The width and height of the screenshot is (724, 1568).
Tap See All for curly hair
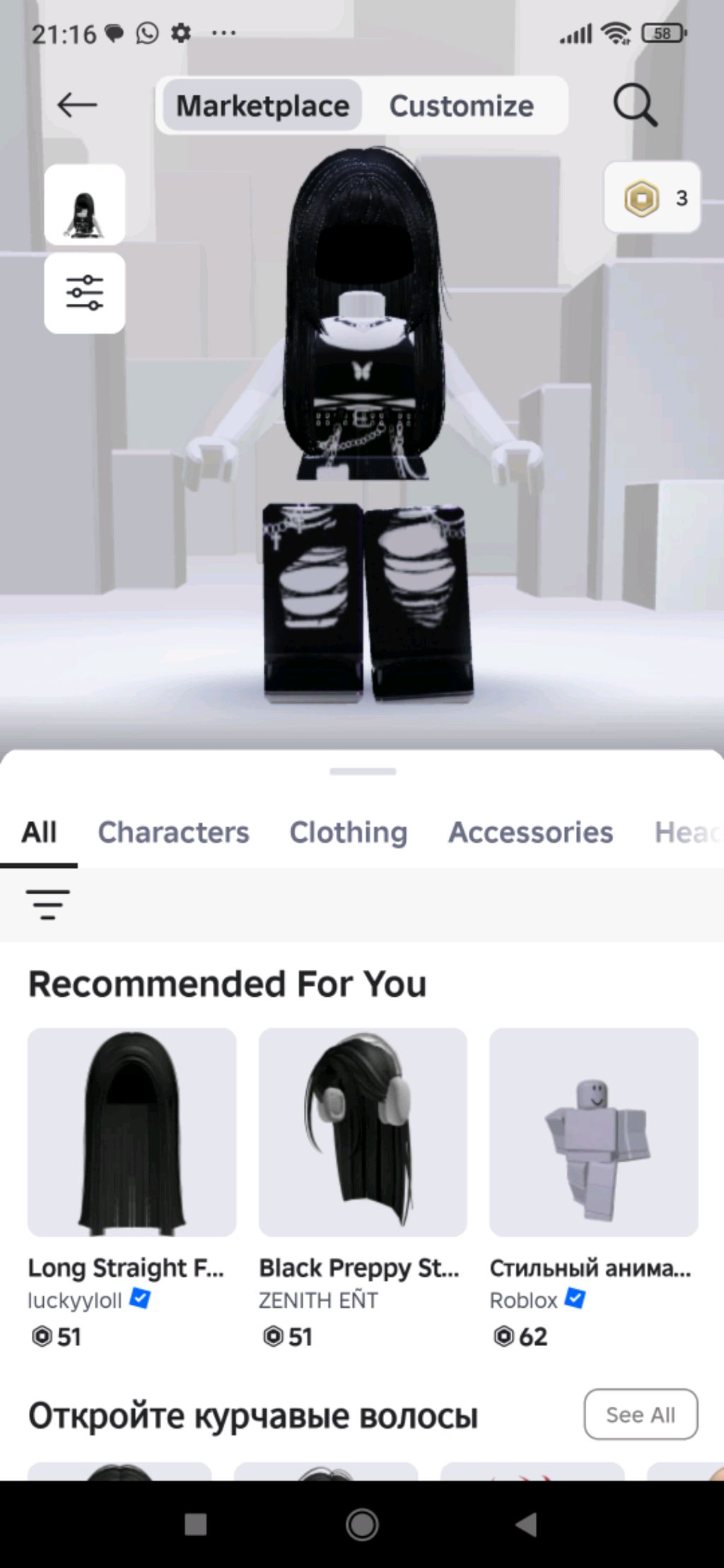point(640,1414)
